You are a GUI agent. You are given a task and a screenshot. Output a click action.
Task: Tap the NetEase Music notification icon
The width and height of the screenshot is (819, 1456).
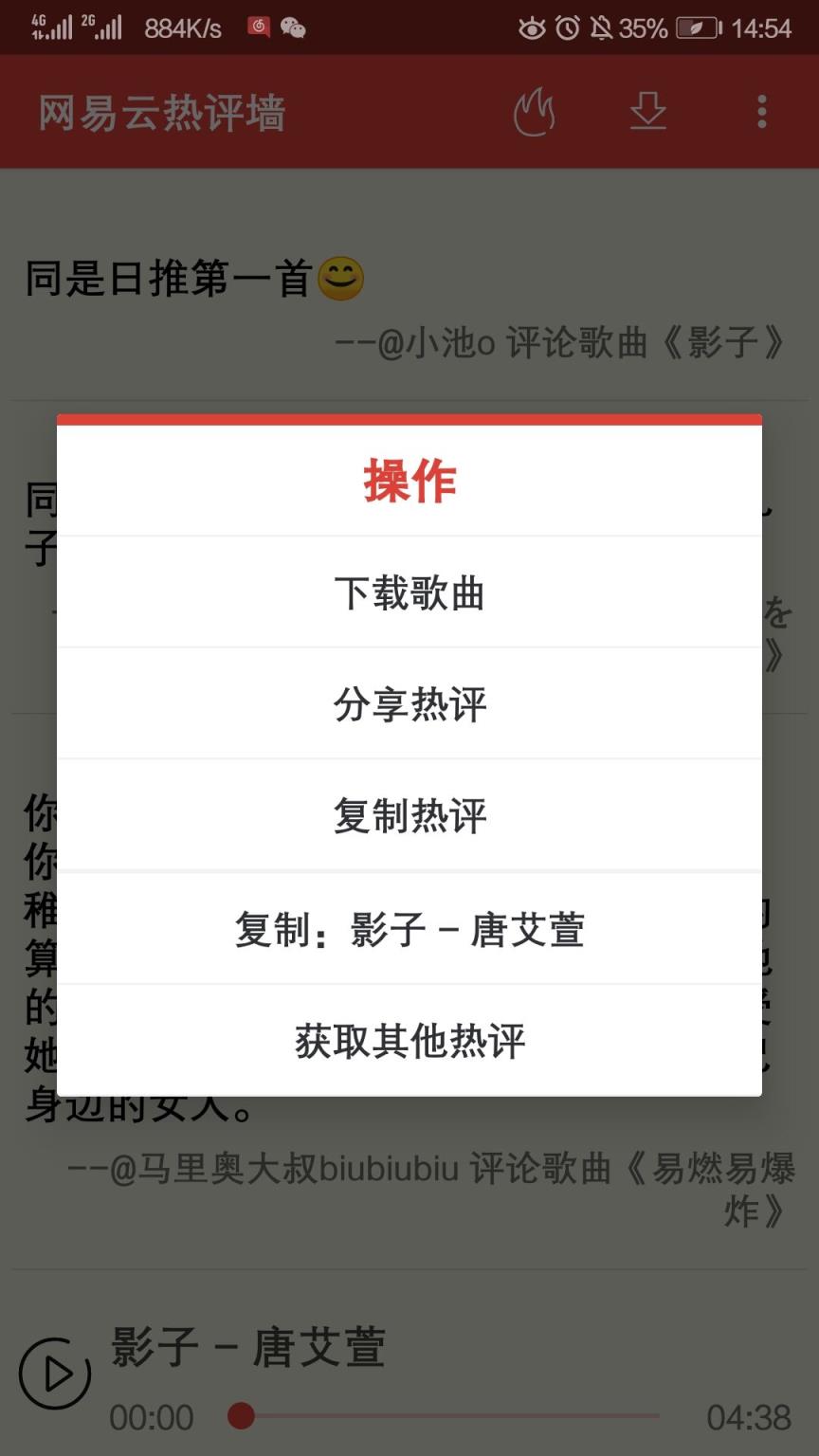pos(256,27)
